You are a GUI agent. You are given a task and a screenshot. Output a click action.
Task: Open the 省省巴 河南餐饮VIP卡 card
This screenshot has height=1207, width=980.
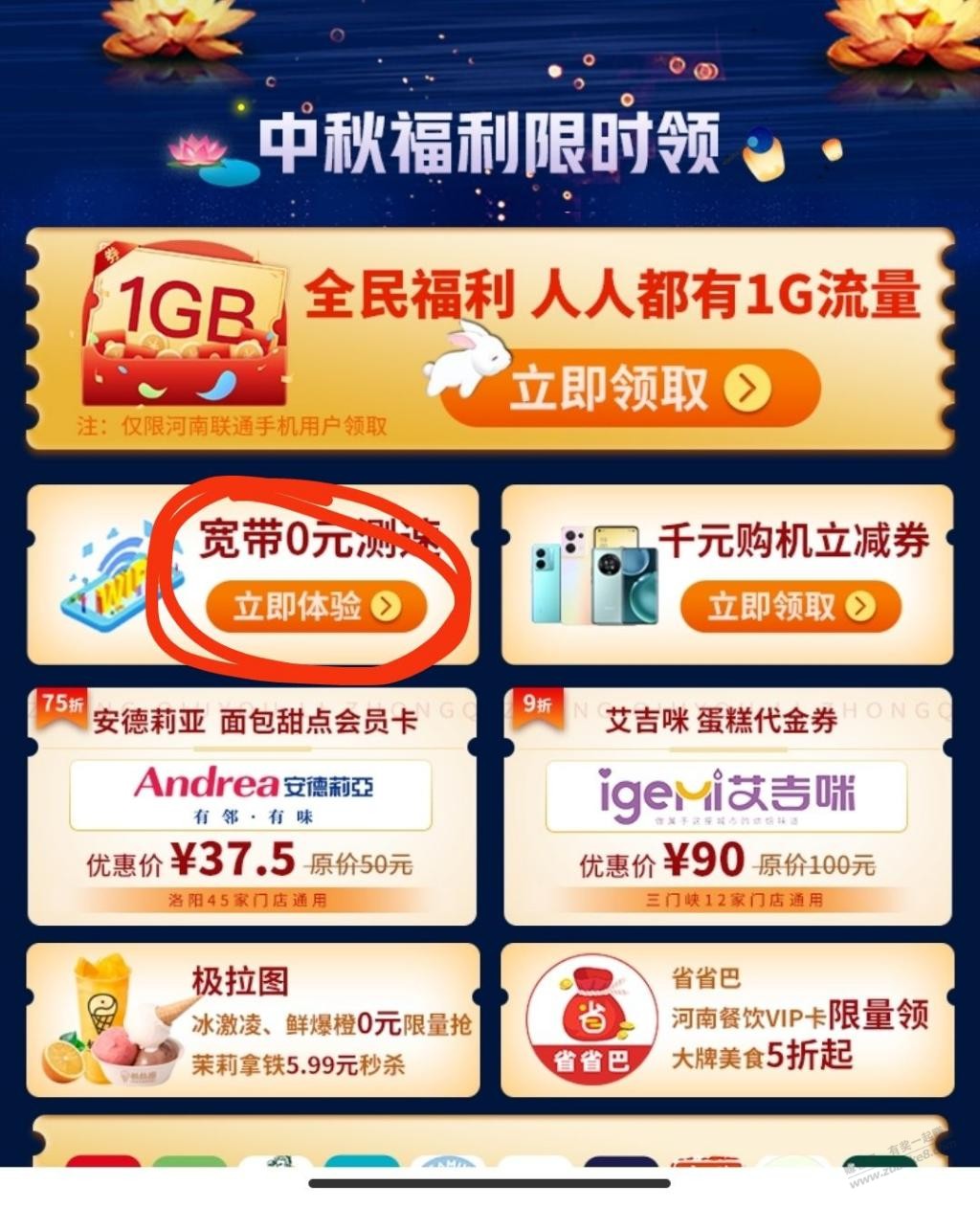[727, 1020]
